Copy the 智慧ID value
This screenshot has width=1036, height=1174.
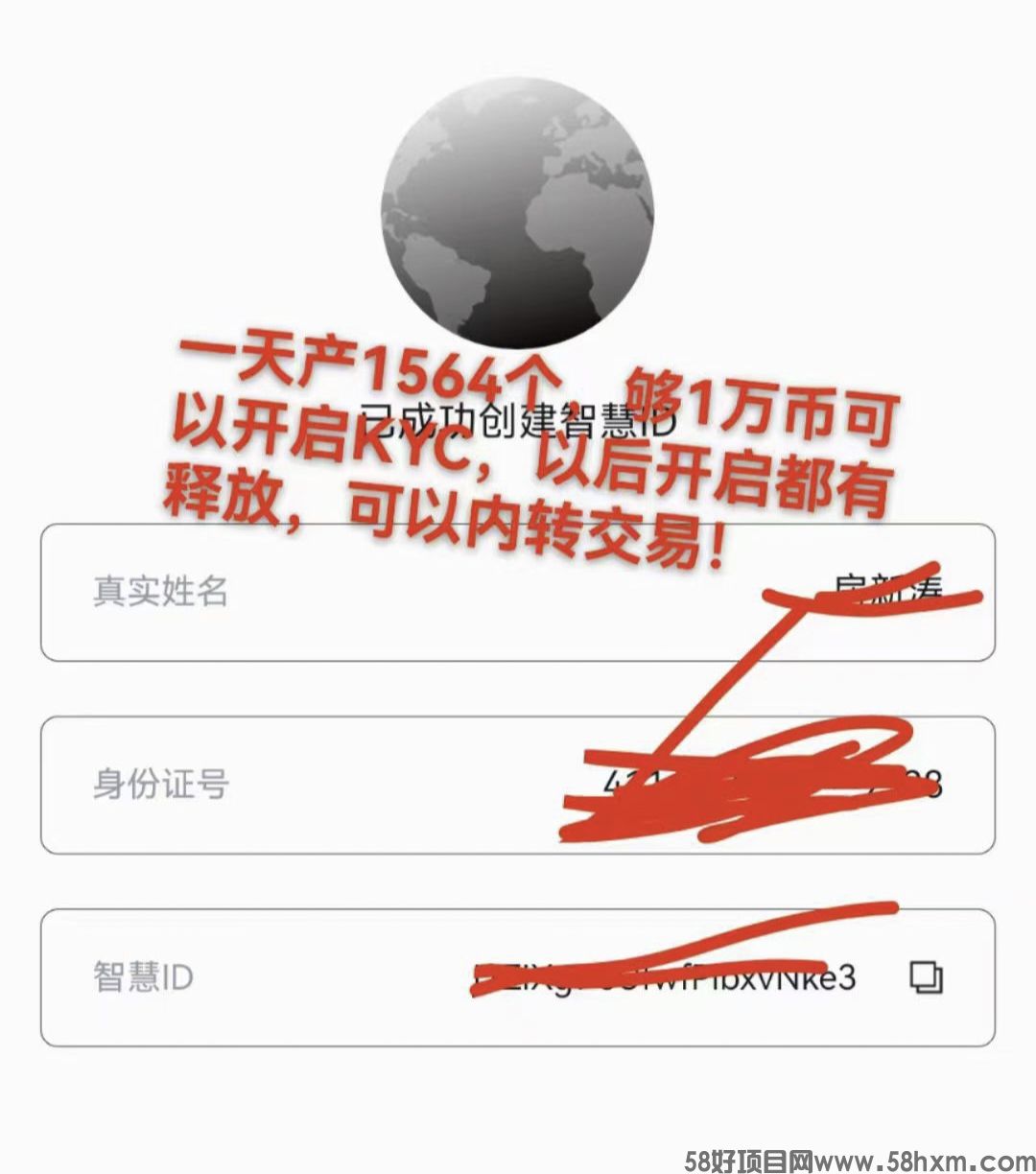(x=926, y=976)
